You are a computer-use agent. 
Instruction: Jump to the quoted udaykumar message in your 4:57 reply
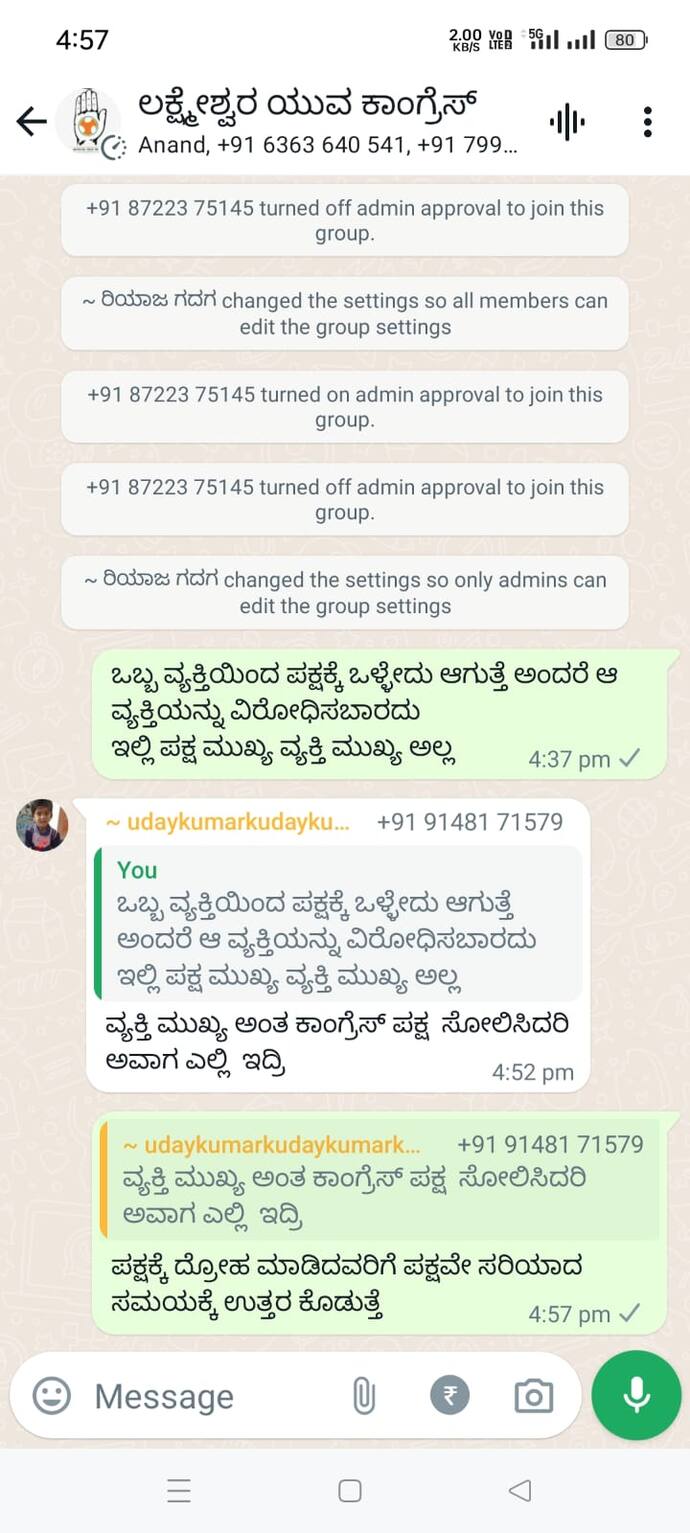point(380,1180)
